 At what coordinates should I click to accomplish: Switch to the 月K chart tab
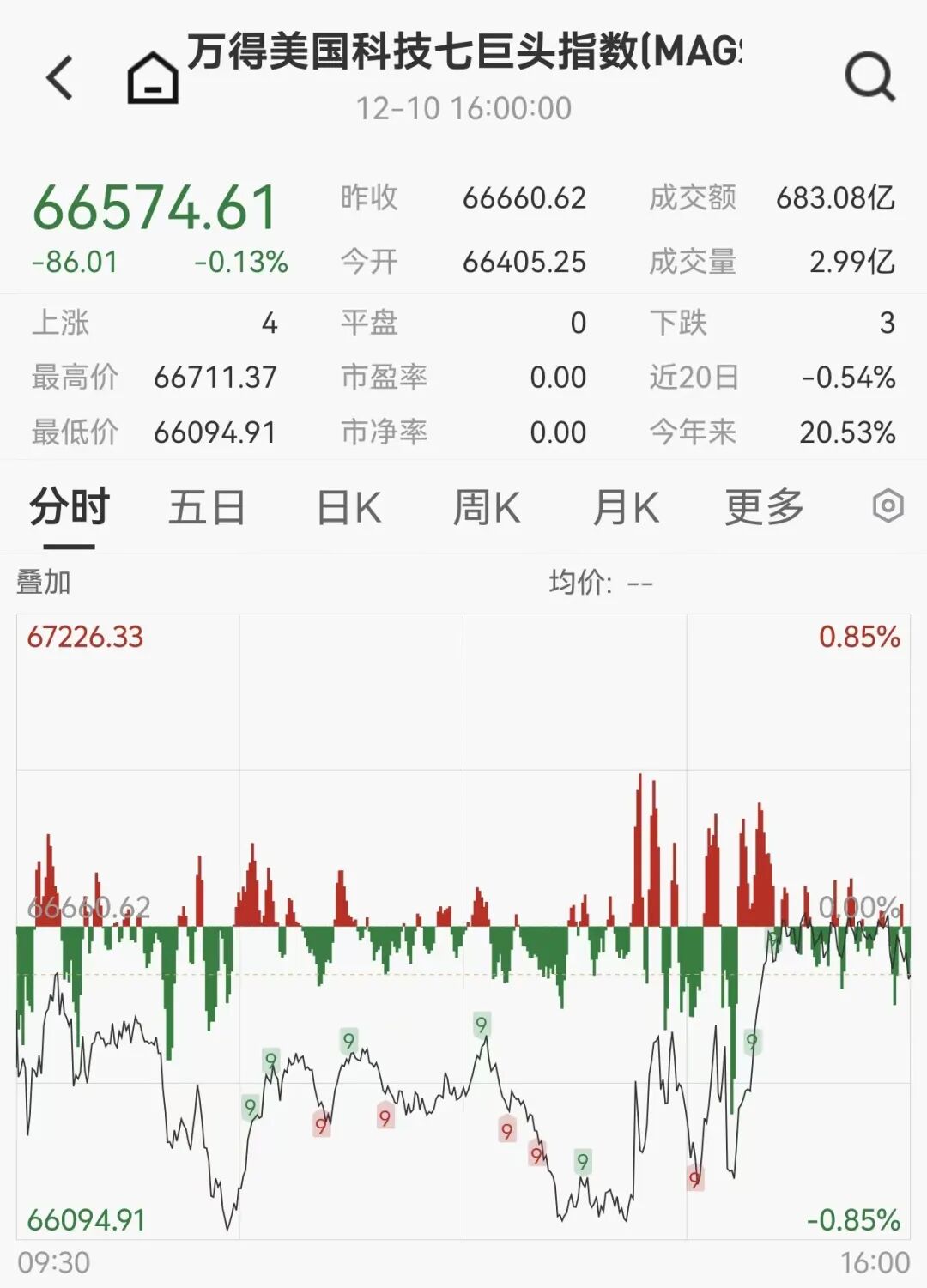626,507
